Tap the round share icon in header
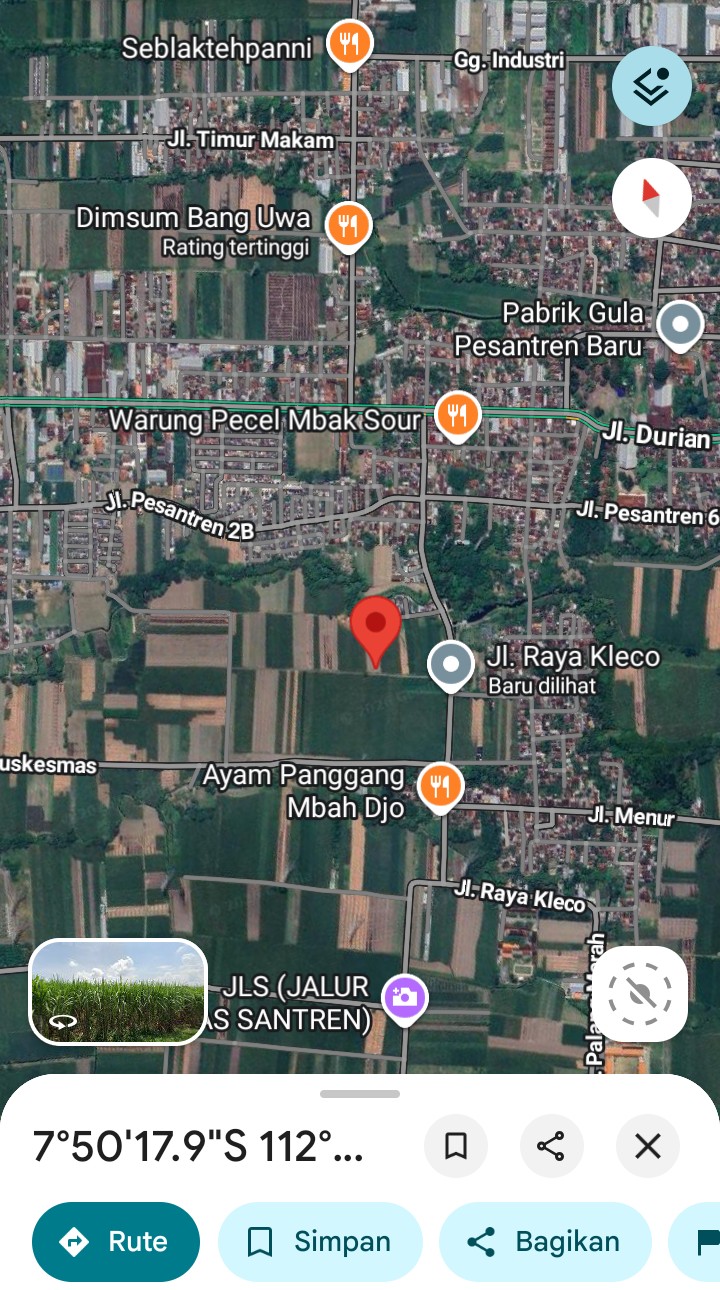Screen dimensions: 720x1290 pyautogui.click(x=551, y=1146)
